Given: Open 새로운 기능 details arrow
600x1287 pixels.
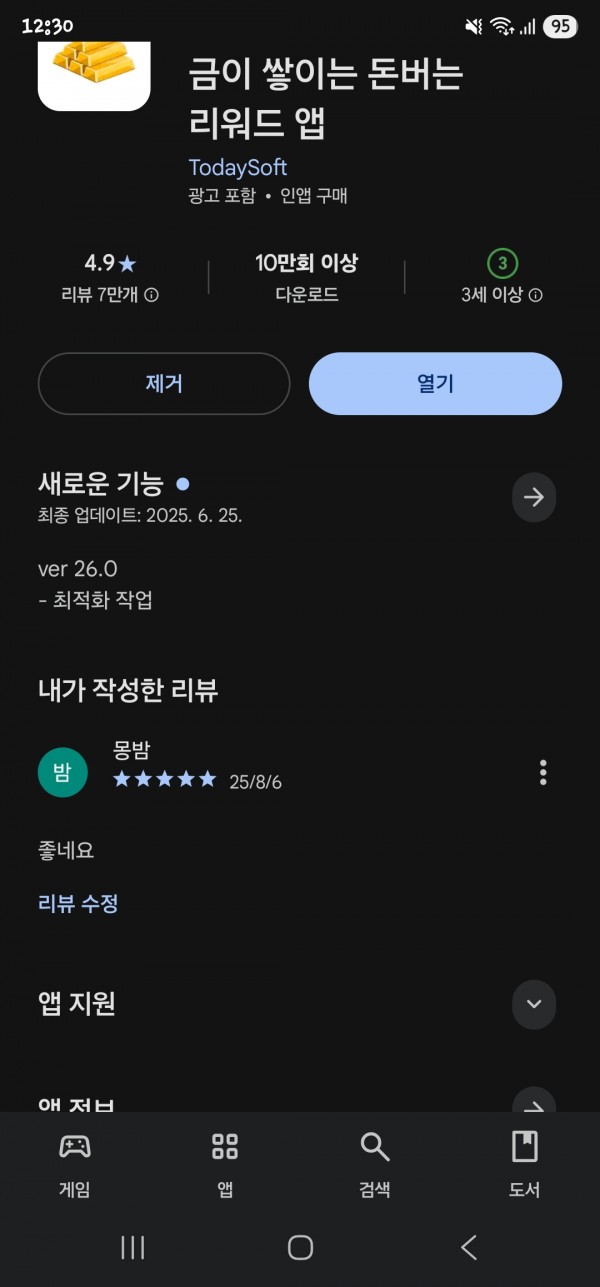Looking at the screenshot, I should point(534,497).
